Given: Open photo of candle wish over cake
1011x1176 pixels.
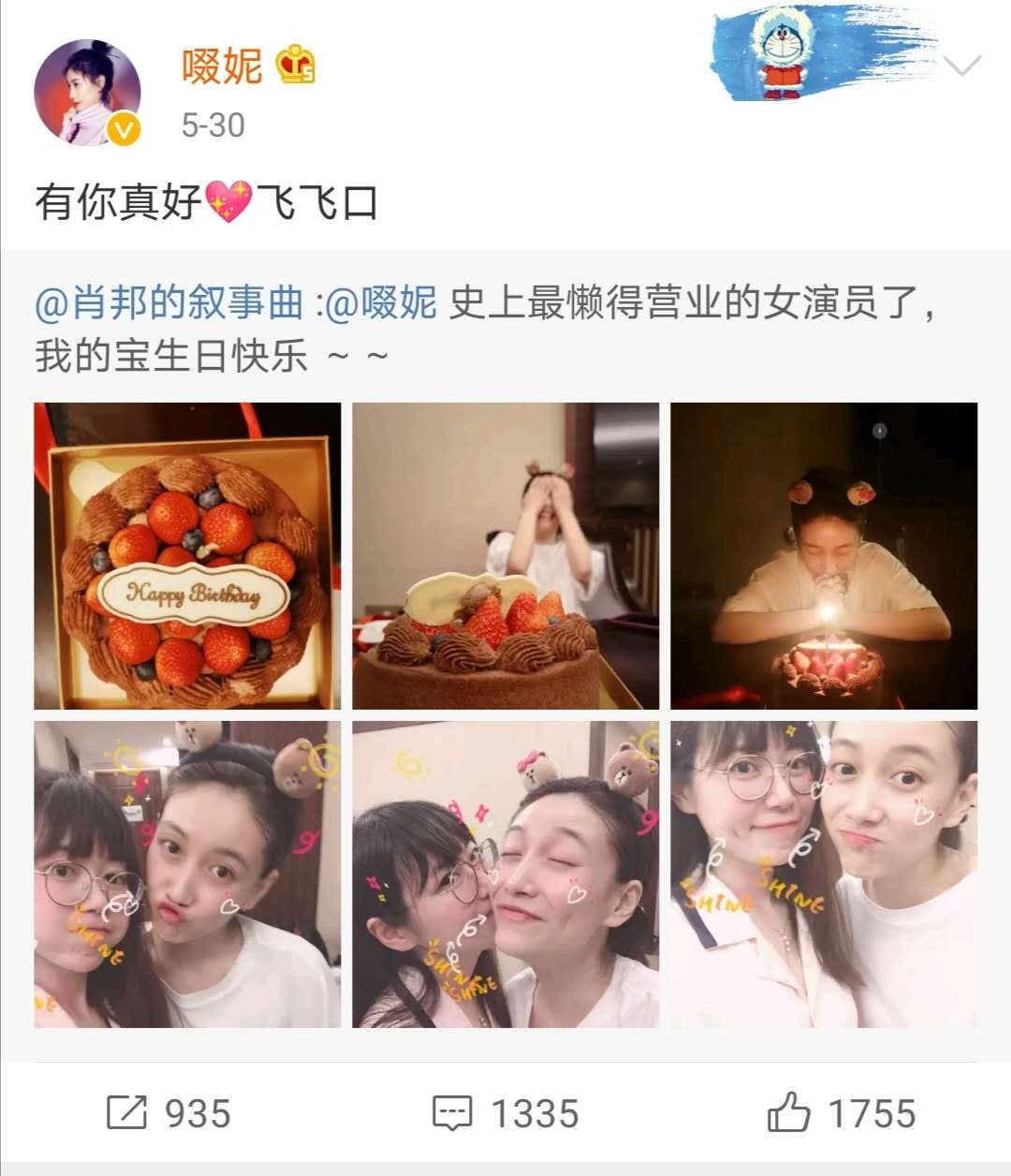Looking at the screenshot, I should [824, 555].
